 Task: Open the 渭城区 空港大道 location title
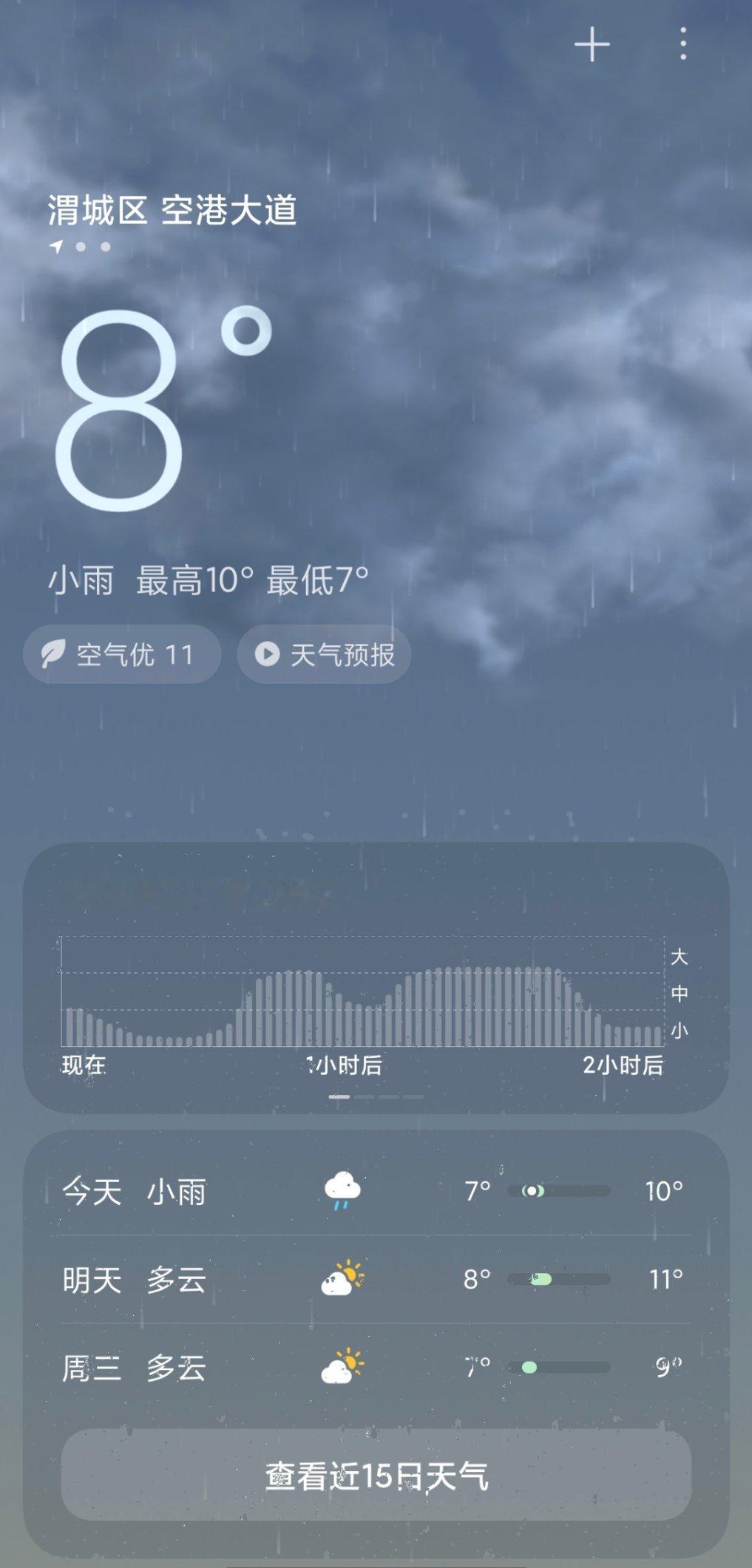[x=172, y=211]
